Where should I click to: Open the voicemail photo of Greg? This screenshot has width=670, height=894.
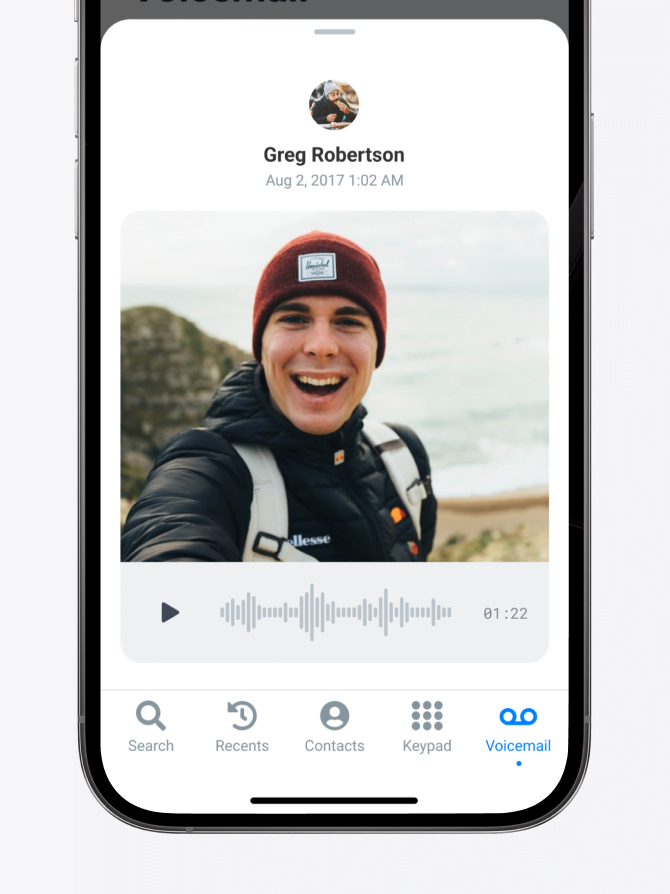(x=334, y=386)
